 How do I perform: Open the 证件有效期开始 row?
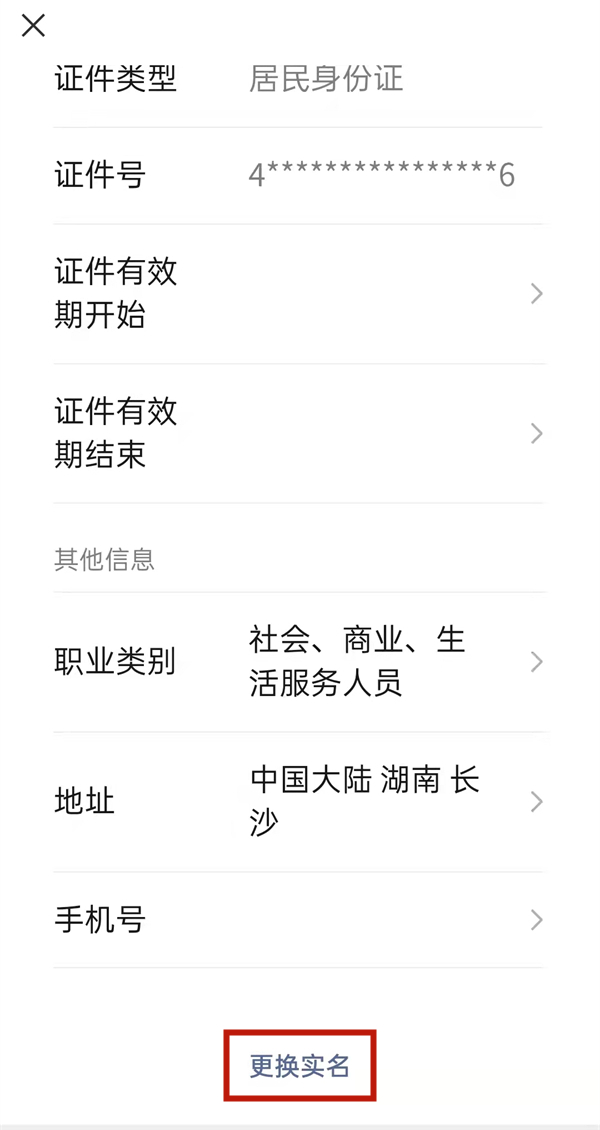tap(298, 293)
